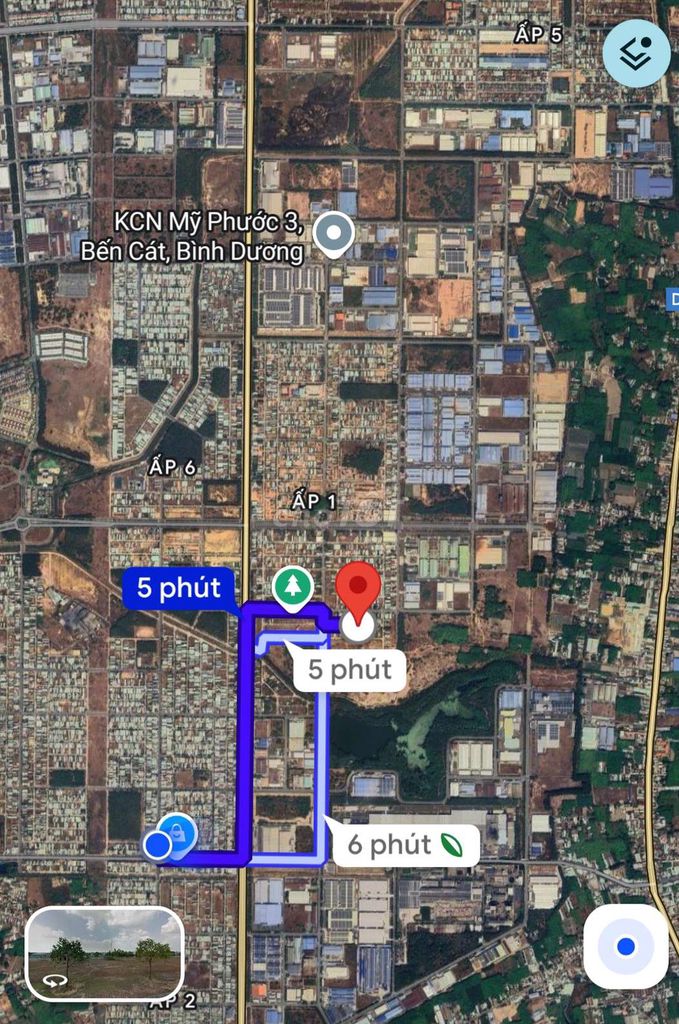
Task: Open the map layers button
Action: pos(636,53)
